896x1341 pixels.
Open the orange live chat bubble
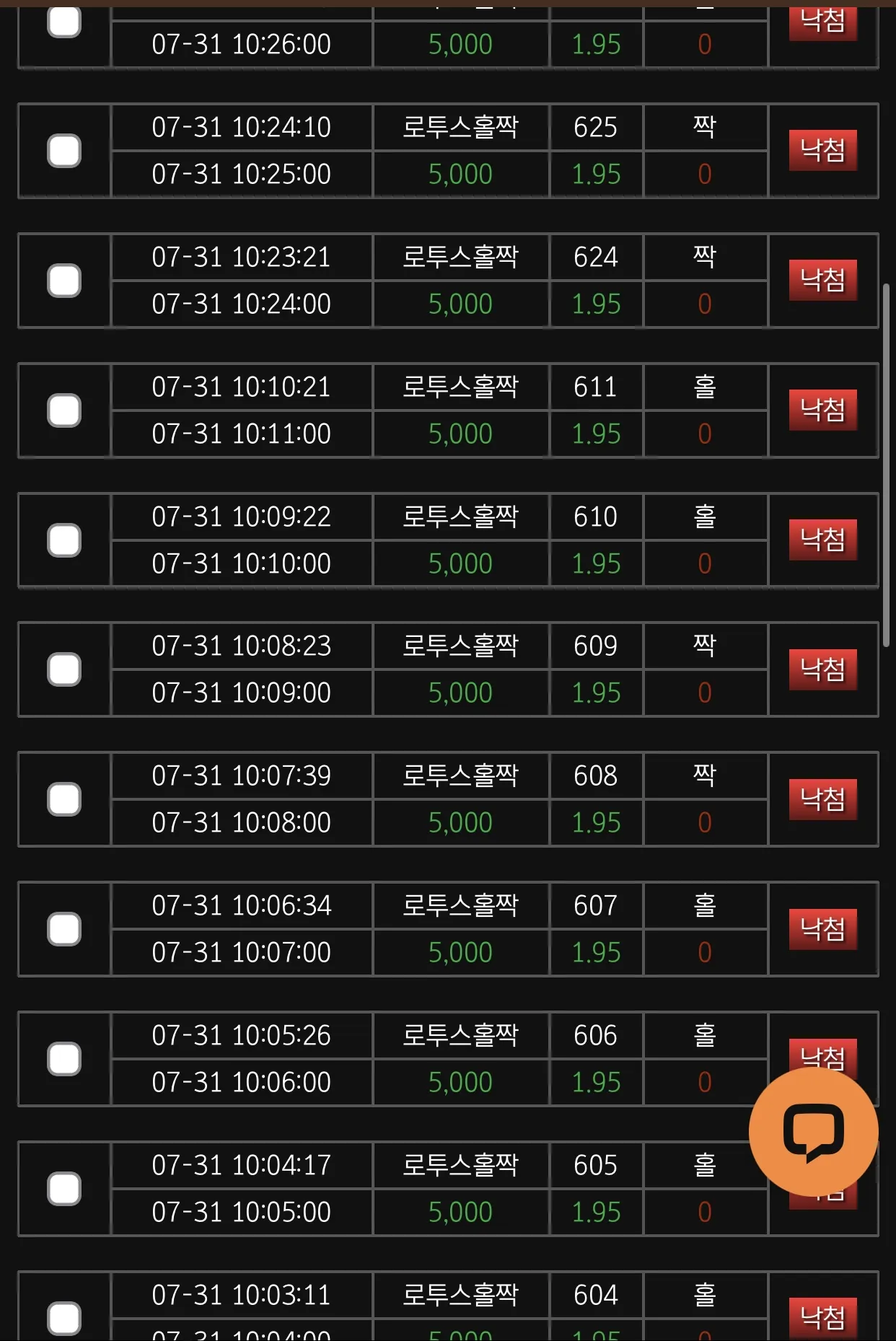coord(814,1132)
